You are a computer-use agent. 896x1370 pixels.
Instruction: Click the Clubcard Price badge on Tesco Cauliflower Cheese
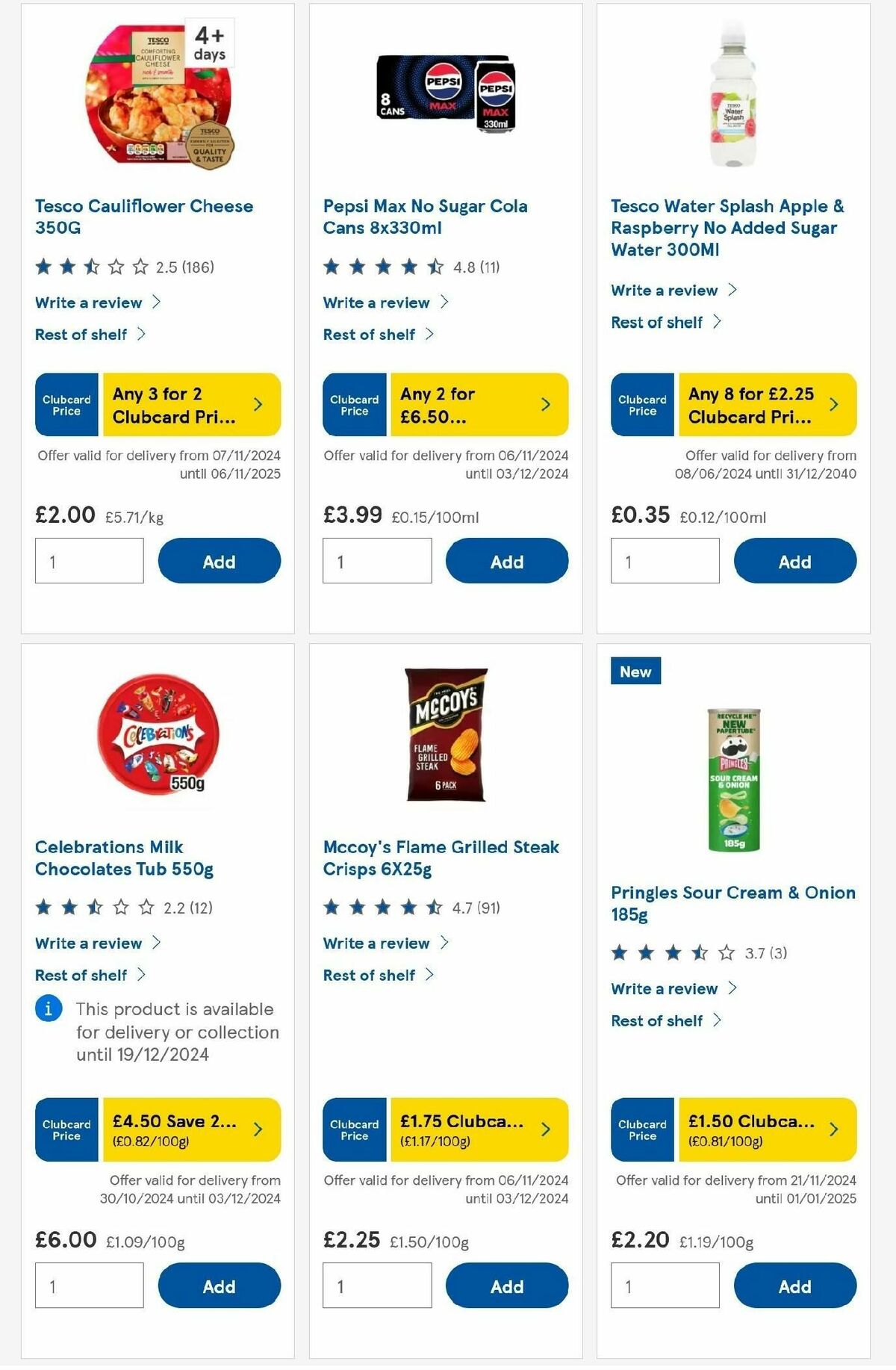pos(66,404)
